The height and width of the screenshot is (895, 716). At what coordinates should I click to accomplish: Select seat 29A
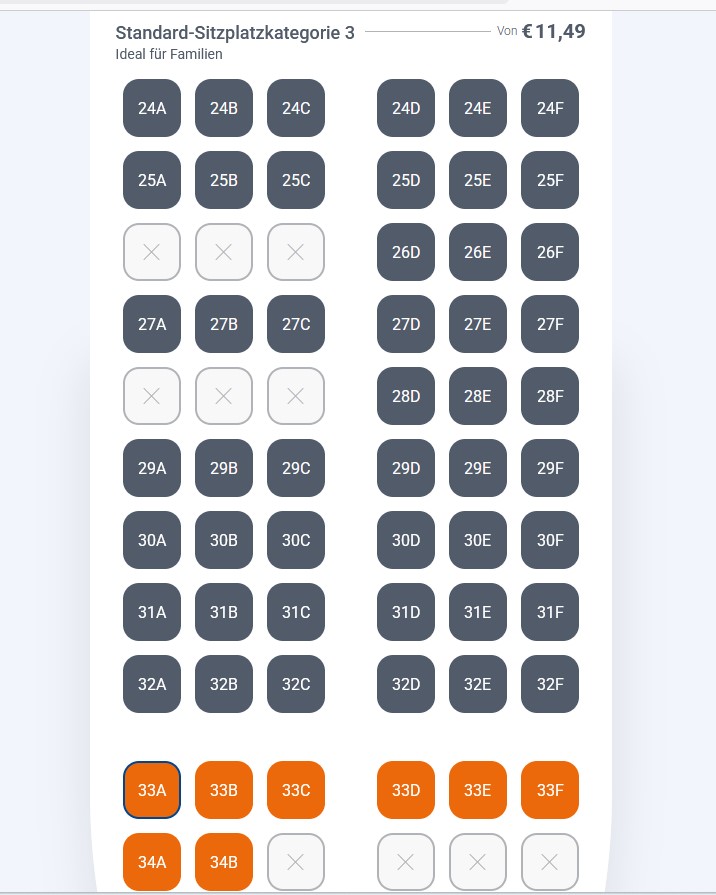[x=152, y=468]
